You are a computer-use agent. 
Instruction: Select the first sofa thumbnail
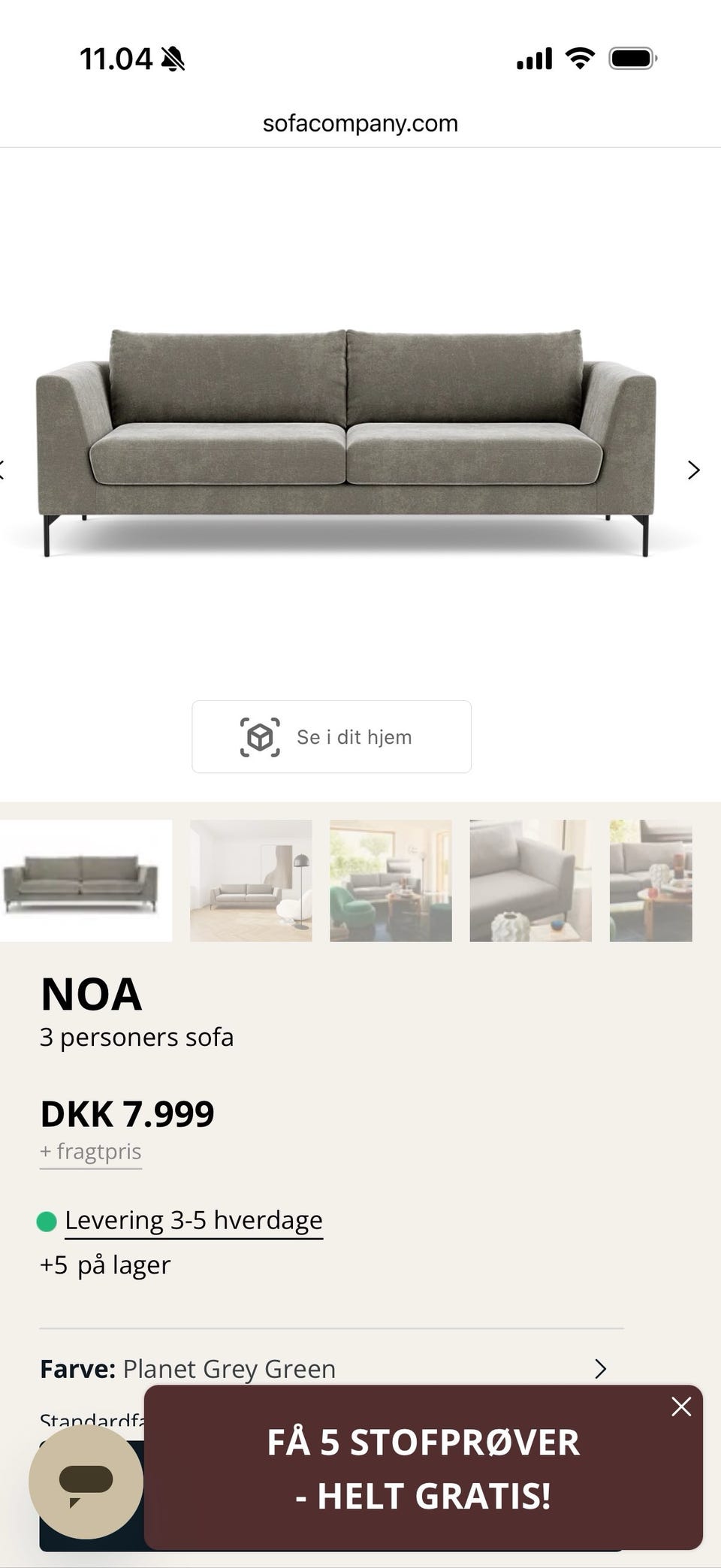(x=85, y=879)
